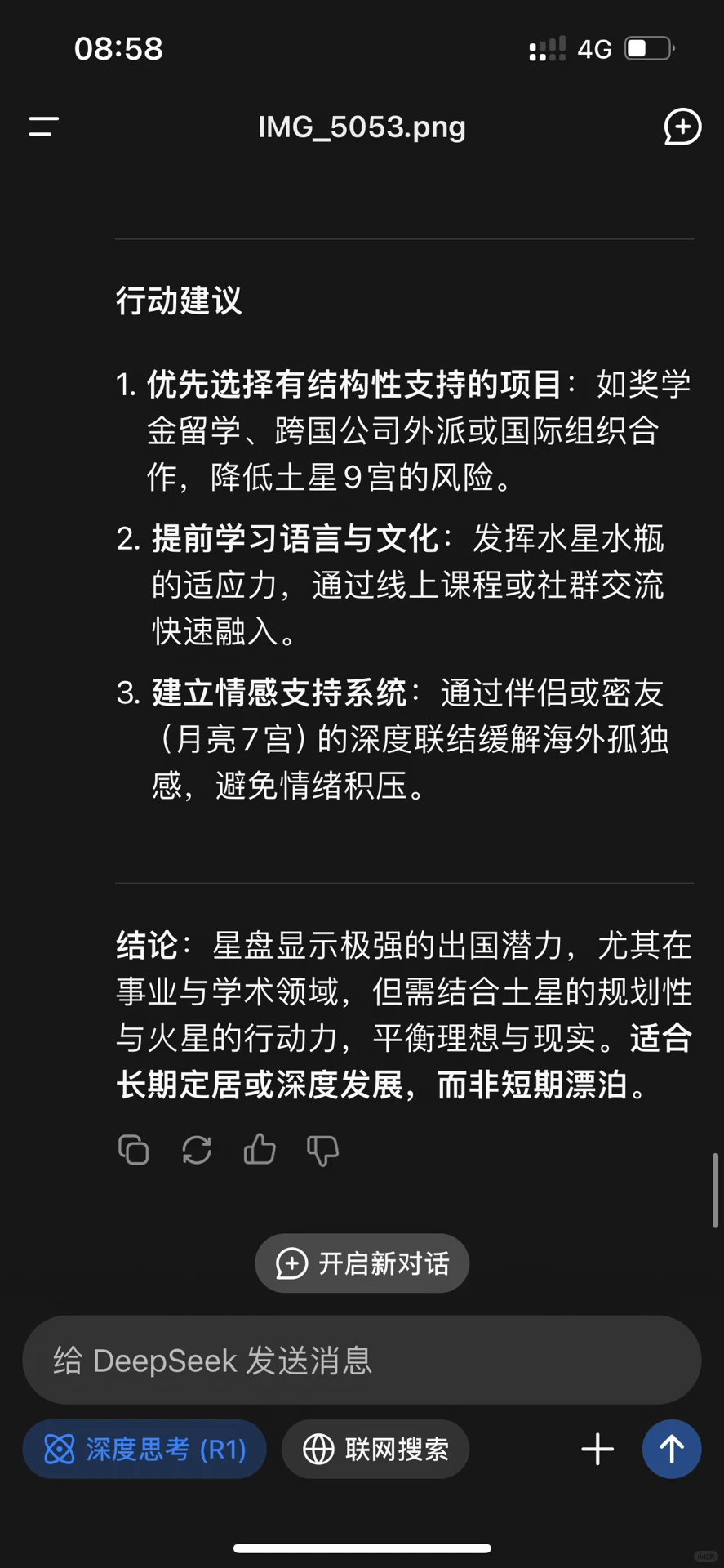The width and height of the screenshot is (724, 1568).
Task: Start a new chat from header icon
Action: (x=682, y=127)
